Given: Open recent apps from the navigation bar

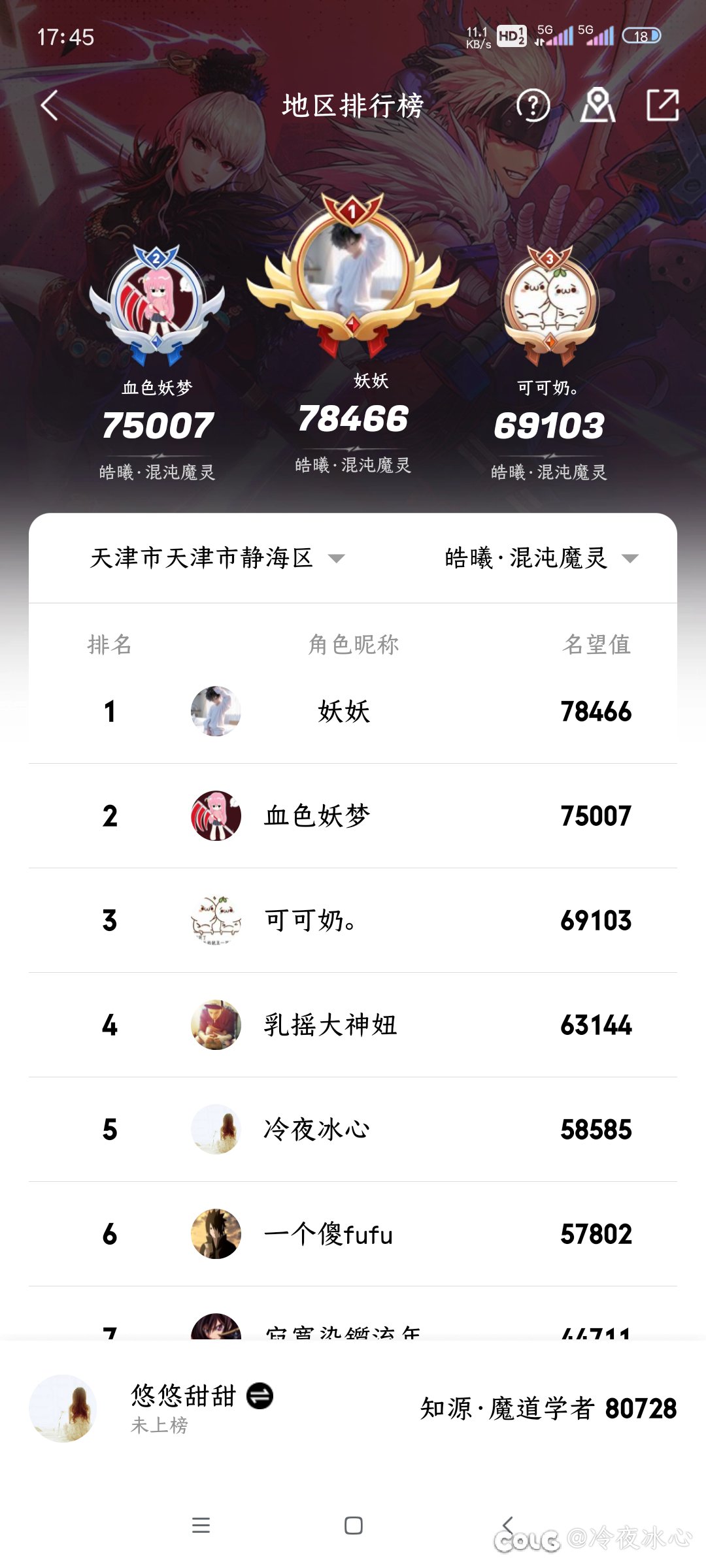Looking at the screenshot, I should (201, 1526).
